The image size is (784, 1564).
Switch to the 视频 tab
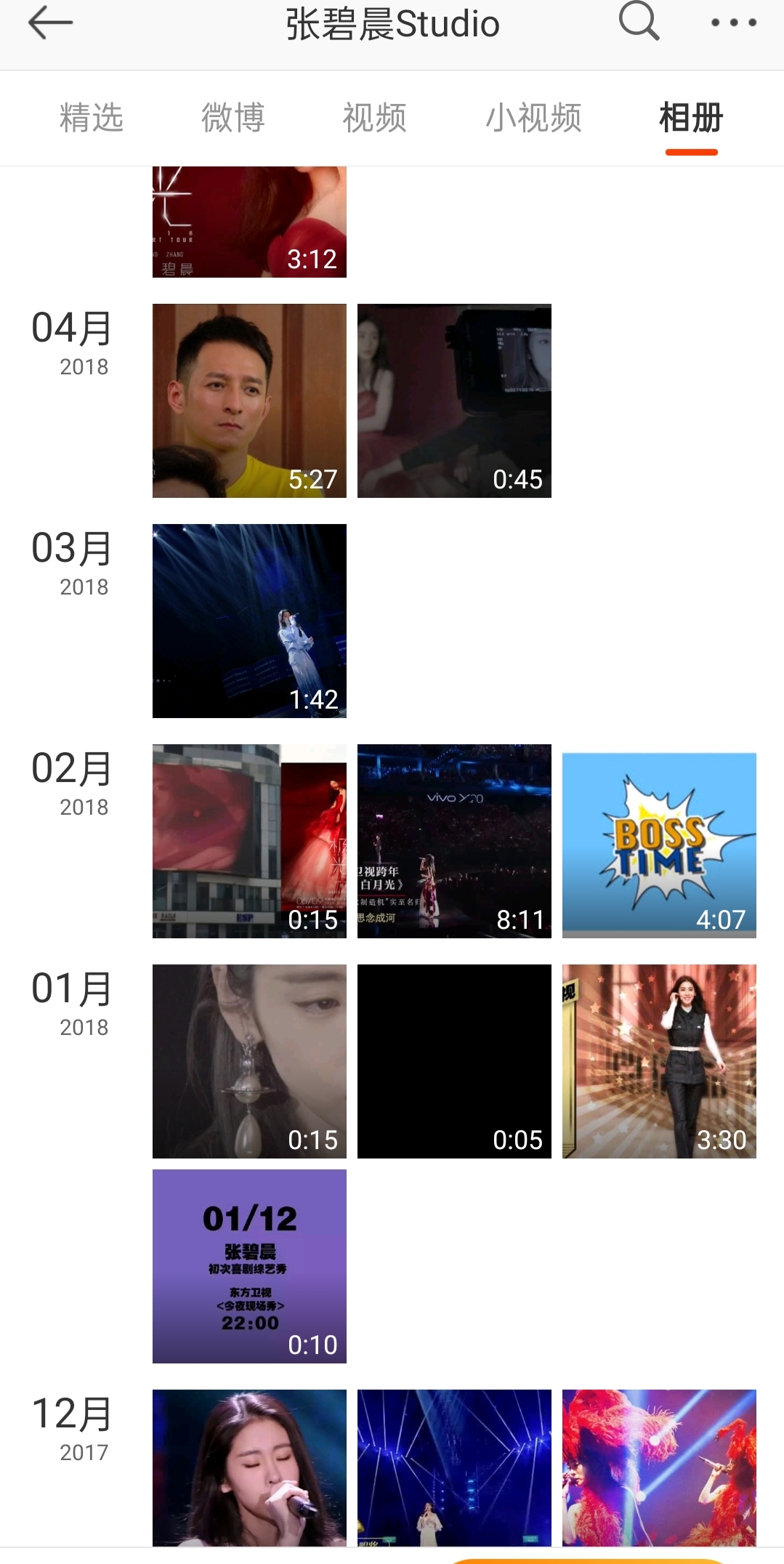pyautogui.click(x=374, y=118)
